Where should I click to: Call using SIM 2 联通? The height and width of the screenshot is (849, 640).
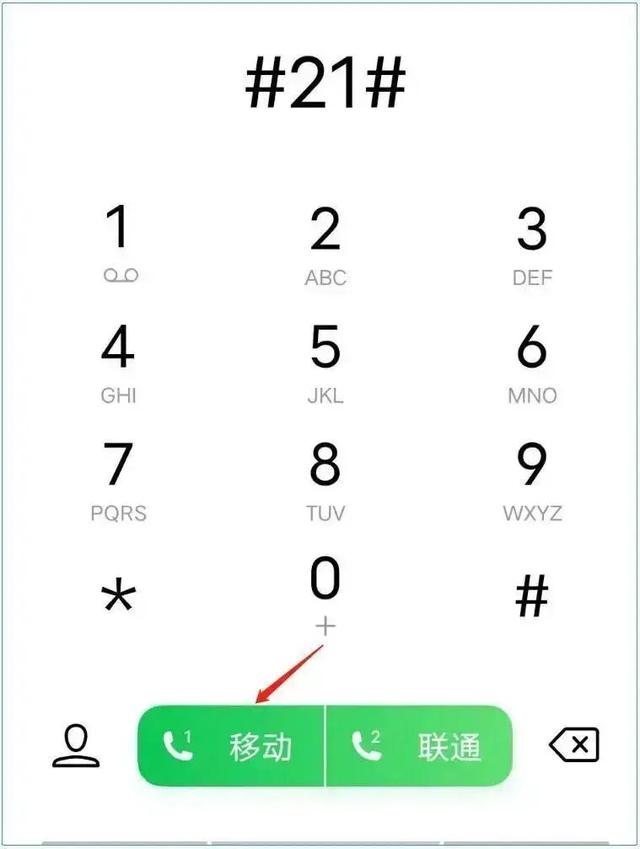pos(419,746)
